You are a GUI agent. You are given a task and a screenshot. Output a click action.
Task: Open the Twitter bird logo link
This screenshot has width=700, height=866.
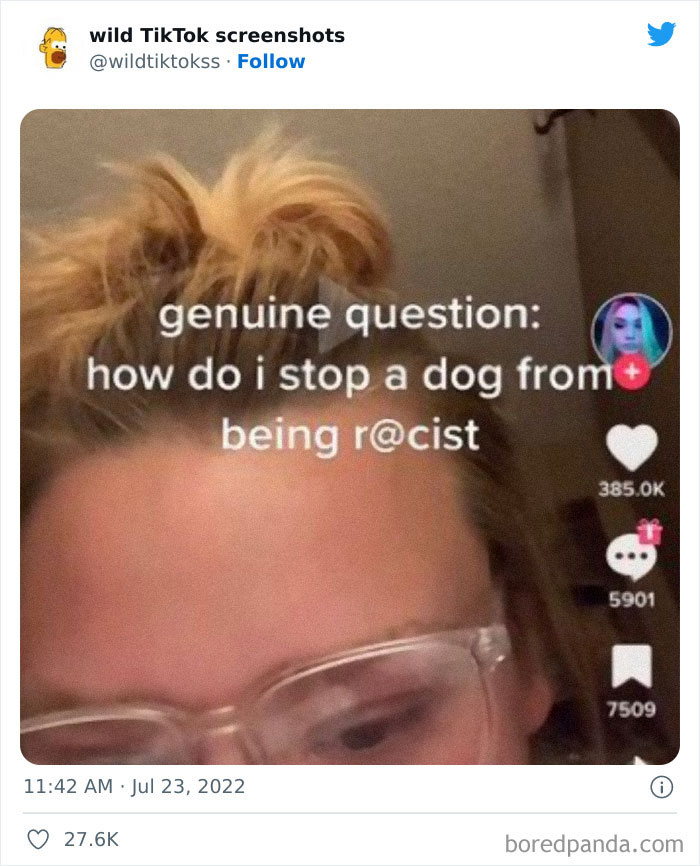tap(661, 35)
